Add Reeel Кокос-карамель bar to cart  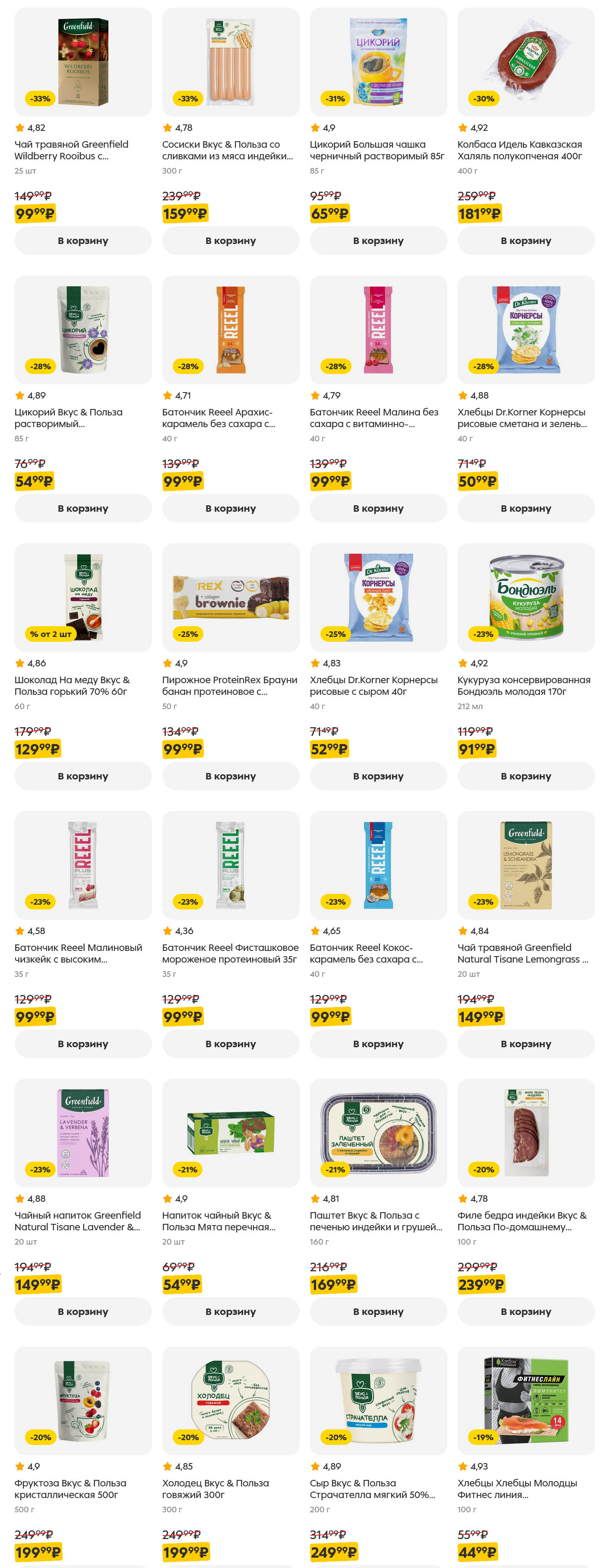pos(378,1044)
